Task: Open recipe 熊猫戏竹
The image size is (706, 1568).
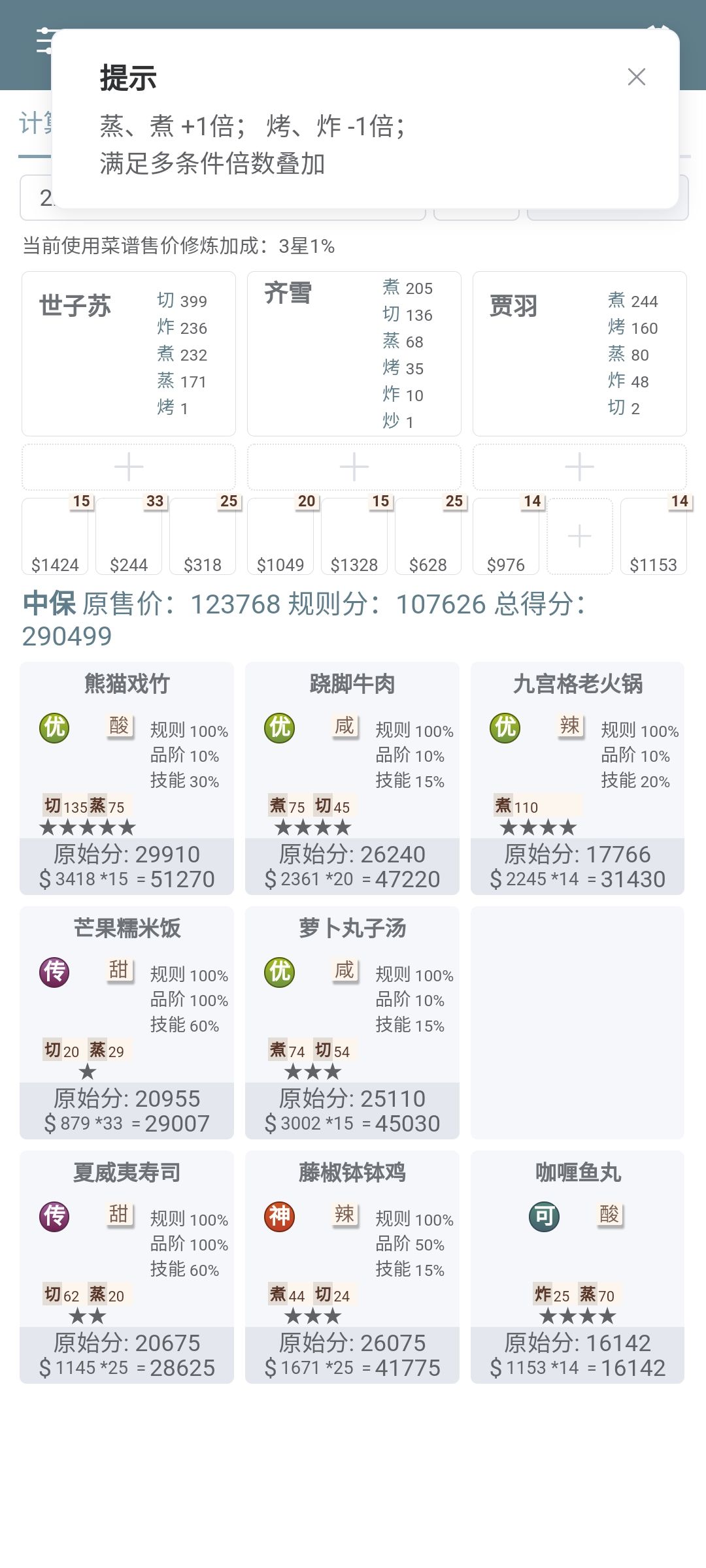Action: point(127,778)
